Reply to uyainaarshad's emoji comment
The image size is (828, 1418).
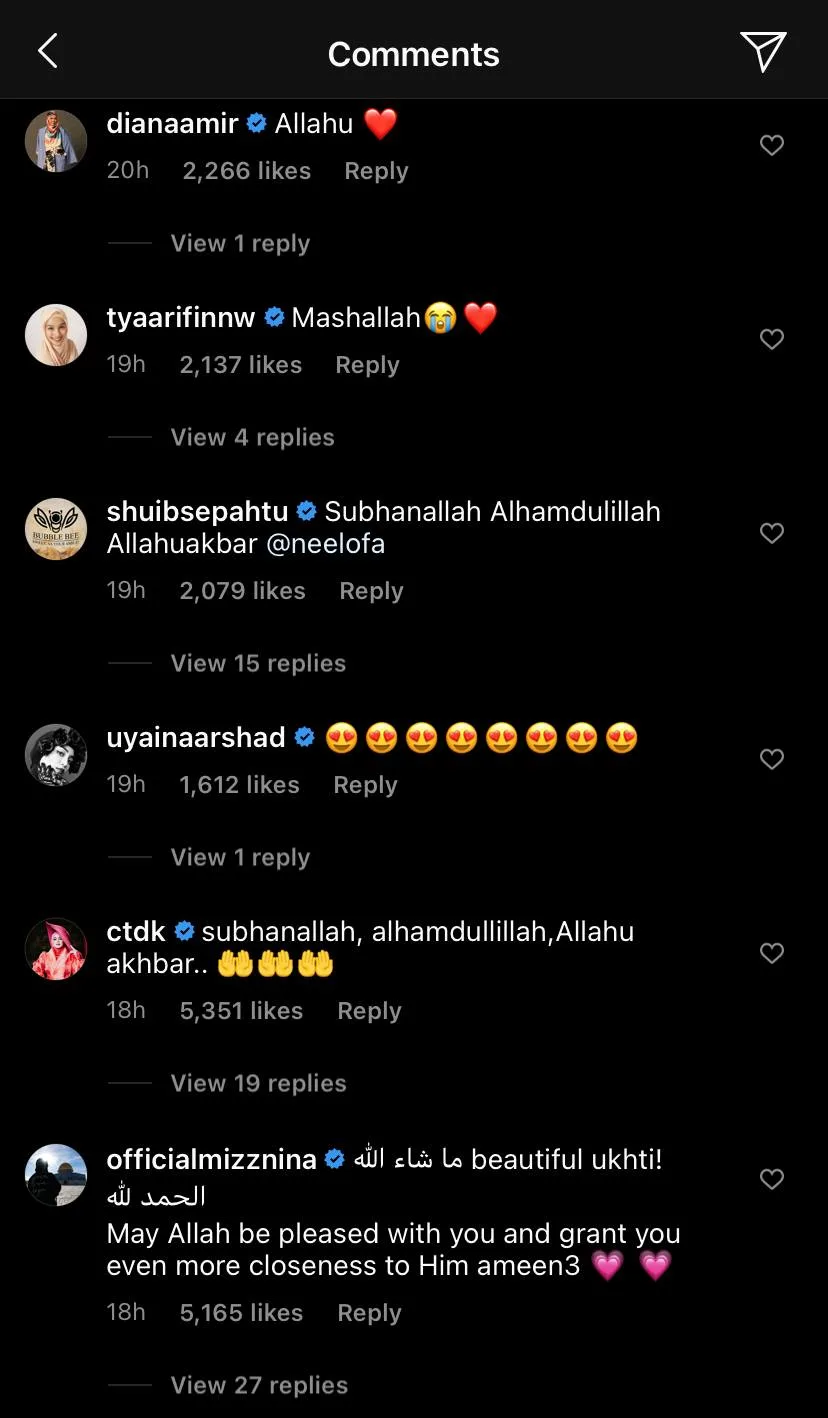[x=365, y=785]
